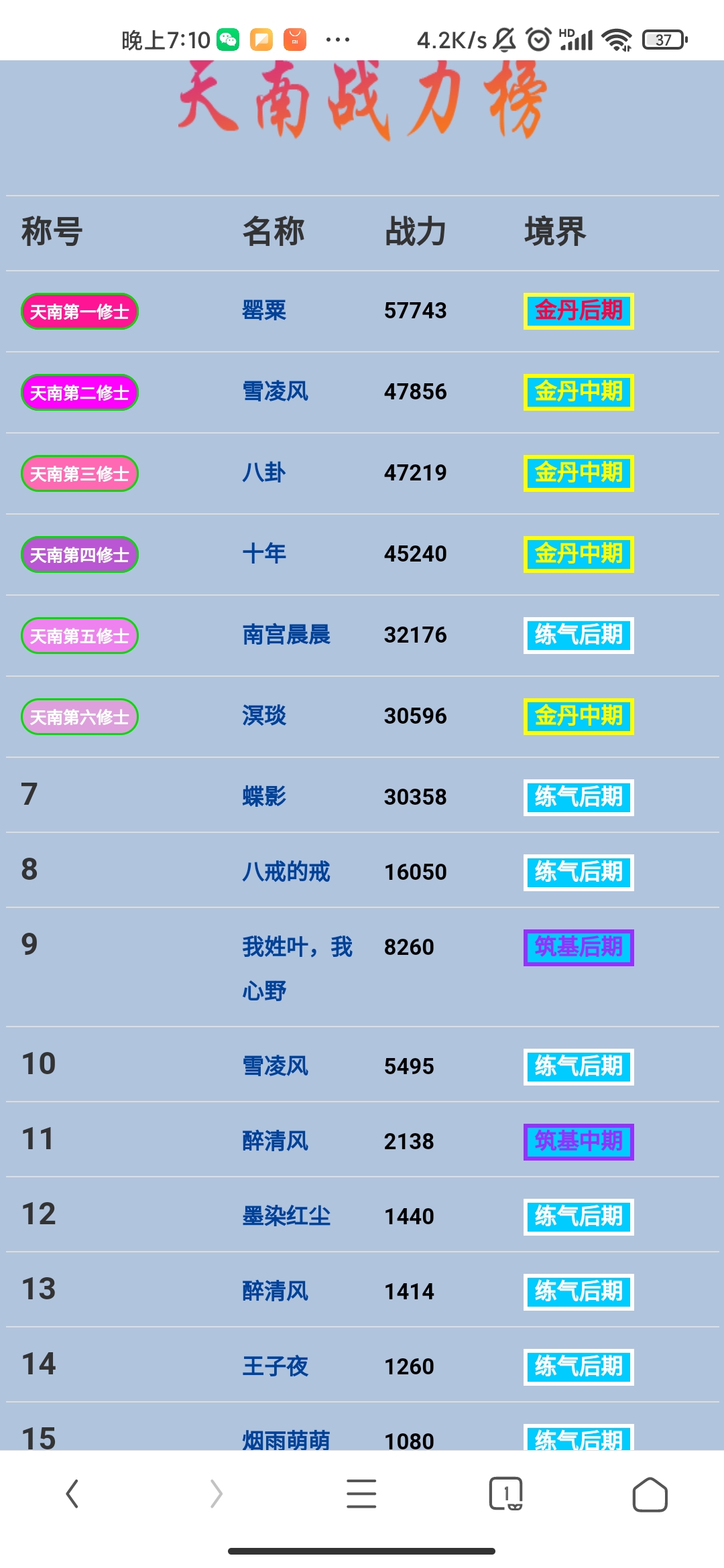Select the 天南第六修士 badge
This screenshot has height=1568, width=724.
tap(79, 717)
